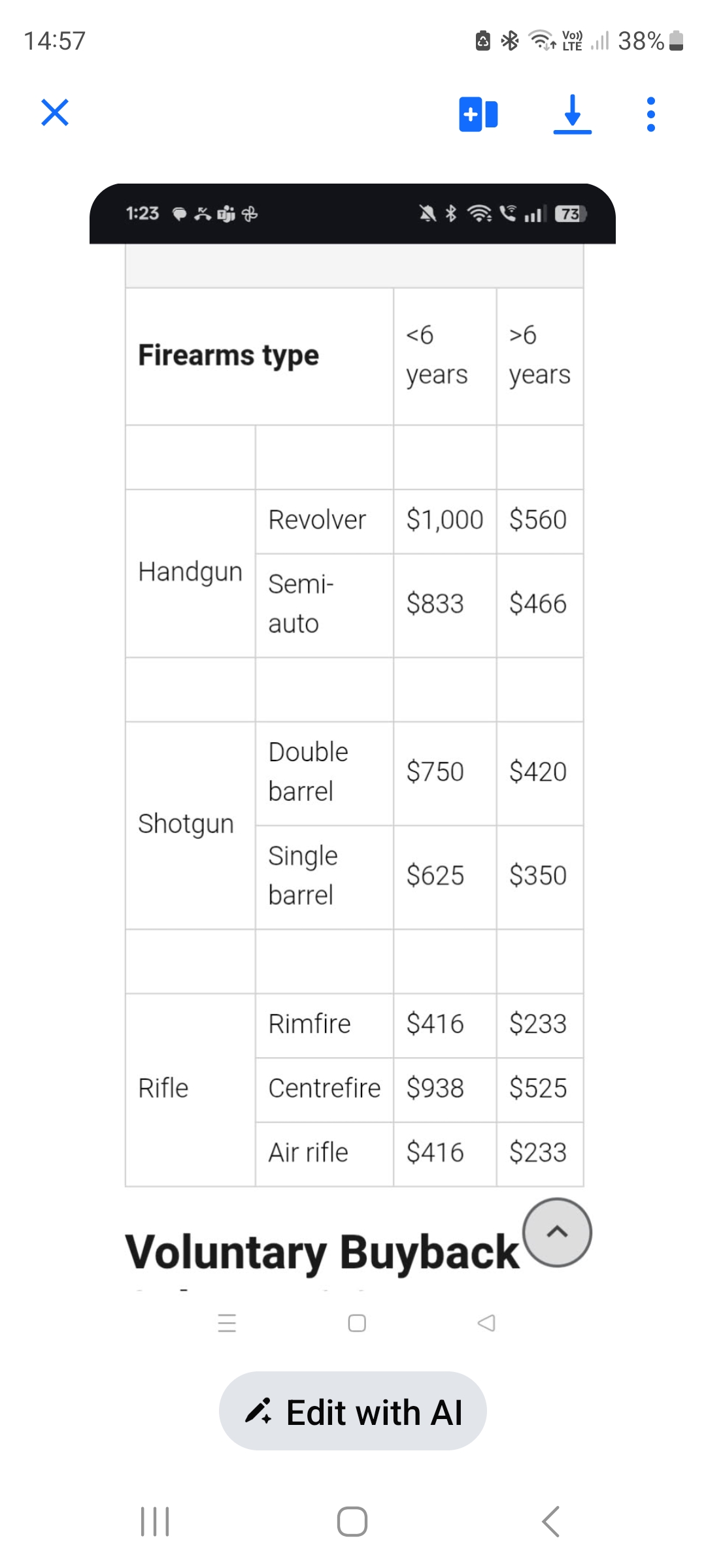
Task: Download this image
Action: [572, 114]
